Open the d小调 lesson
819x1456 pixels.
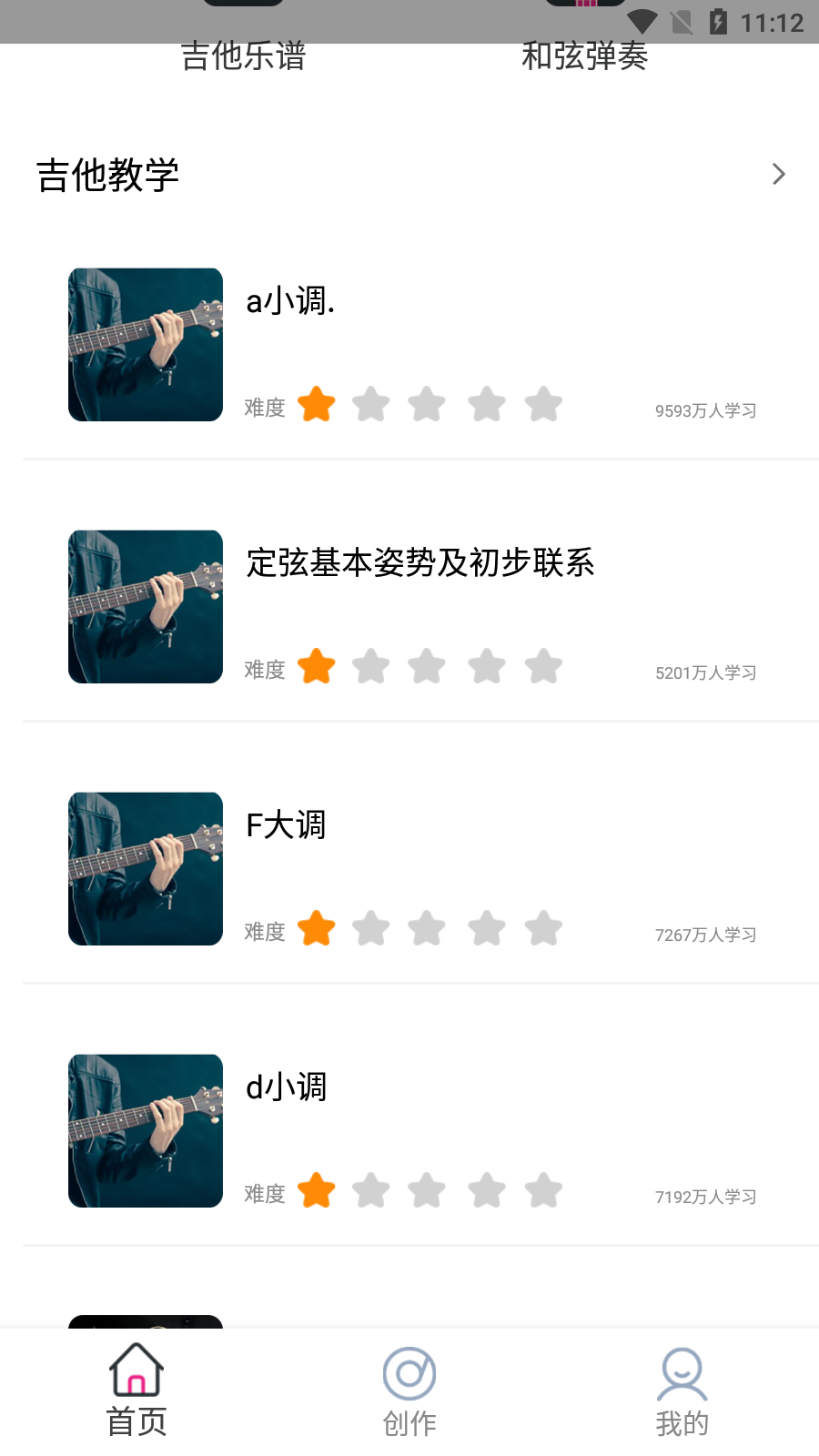pos(286,1087)
